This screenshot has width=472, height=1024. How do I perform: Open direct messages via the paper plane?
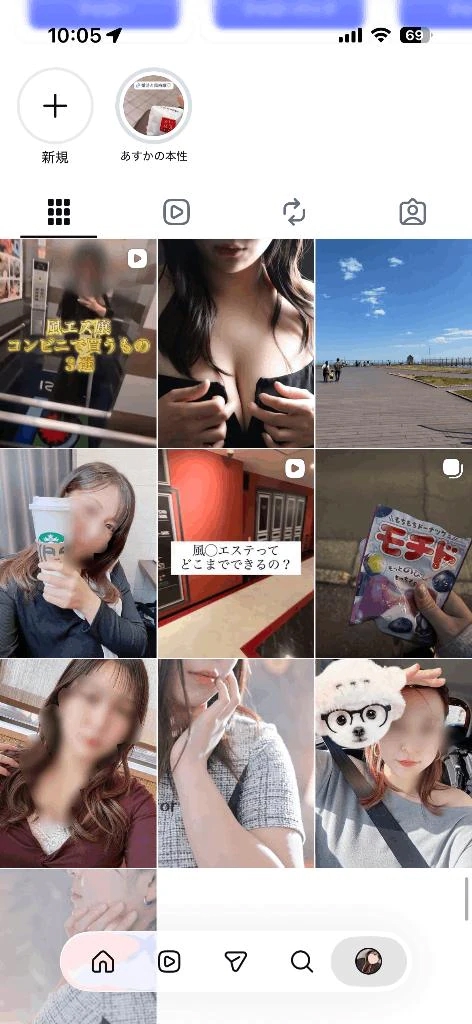236,961
